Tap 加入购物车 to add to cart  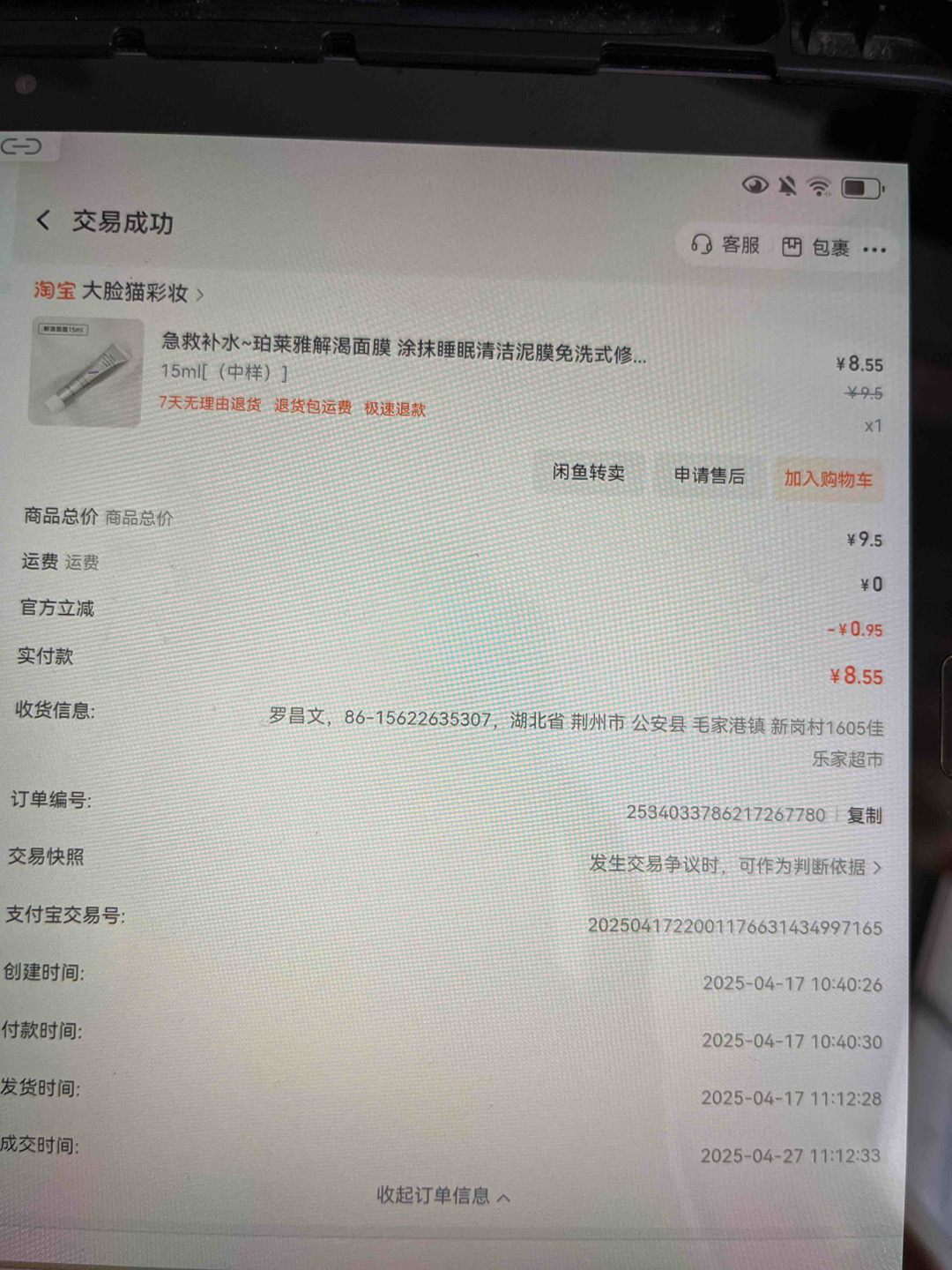click(x=828, y=479)
